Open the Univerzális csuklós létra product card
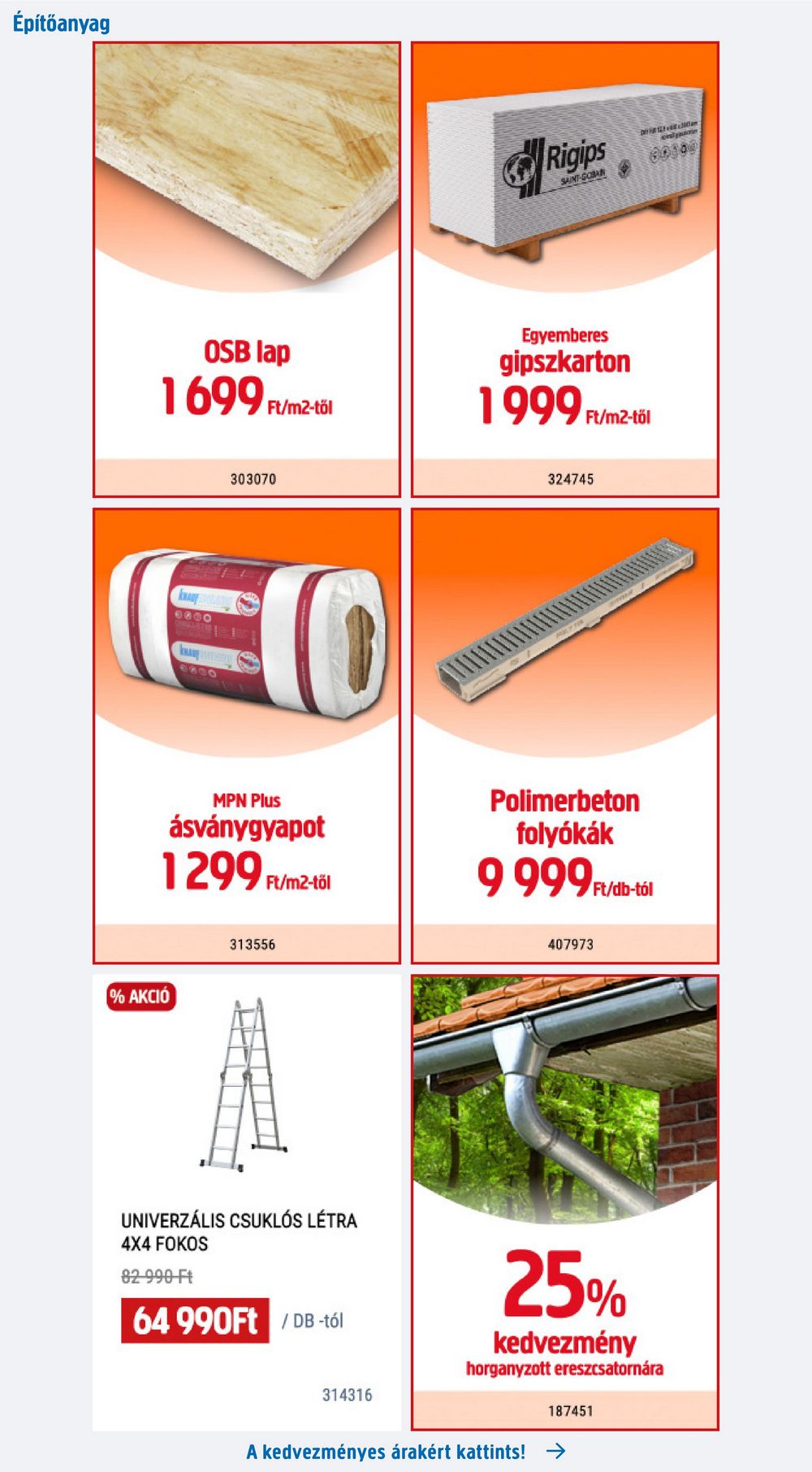The width and height of the screenshot is (812, 1472). click(247, 1202)
